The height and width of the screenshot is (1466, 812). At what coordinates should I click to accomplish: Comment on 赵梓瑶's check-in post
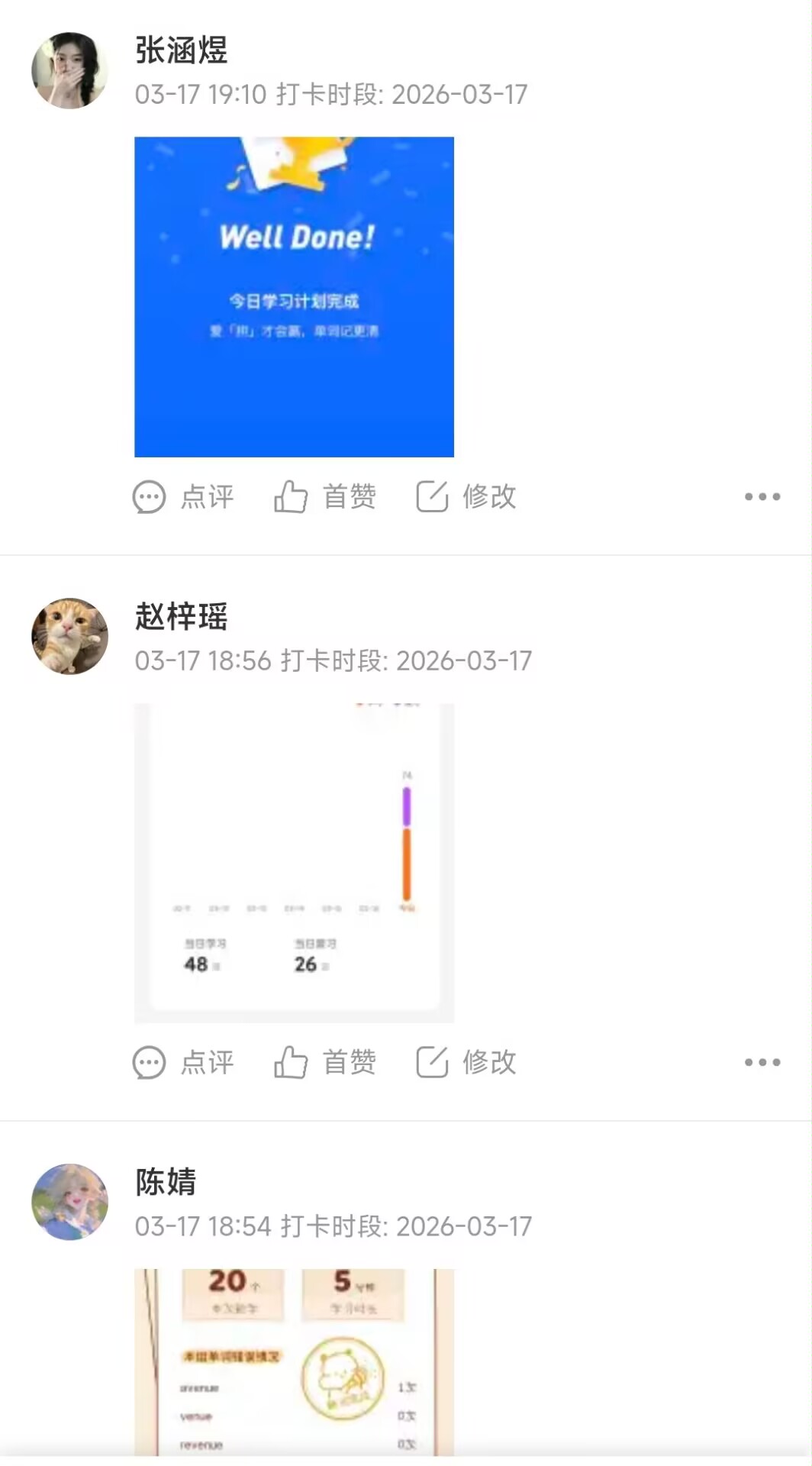(x=183, y=1062)
